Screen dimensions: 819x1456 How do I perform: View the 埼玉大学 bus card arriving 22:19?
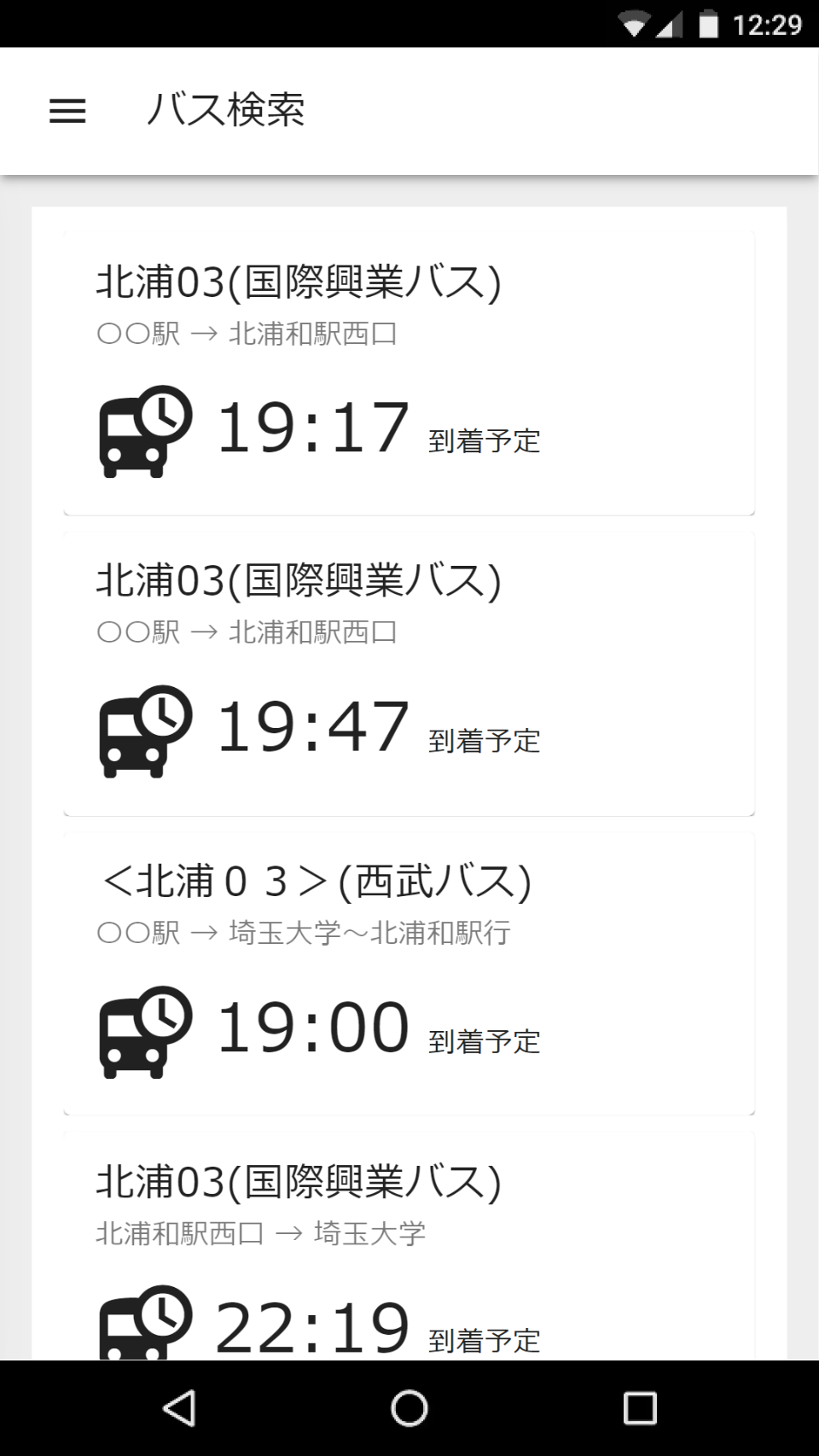[409, 1246]
